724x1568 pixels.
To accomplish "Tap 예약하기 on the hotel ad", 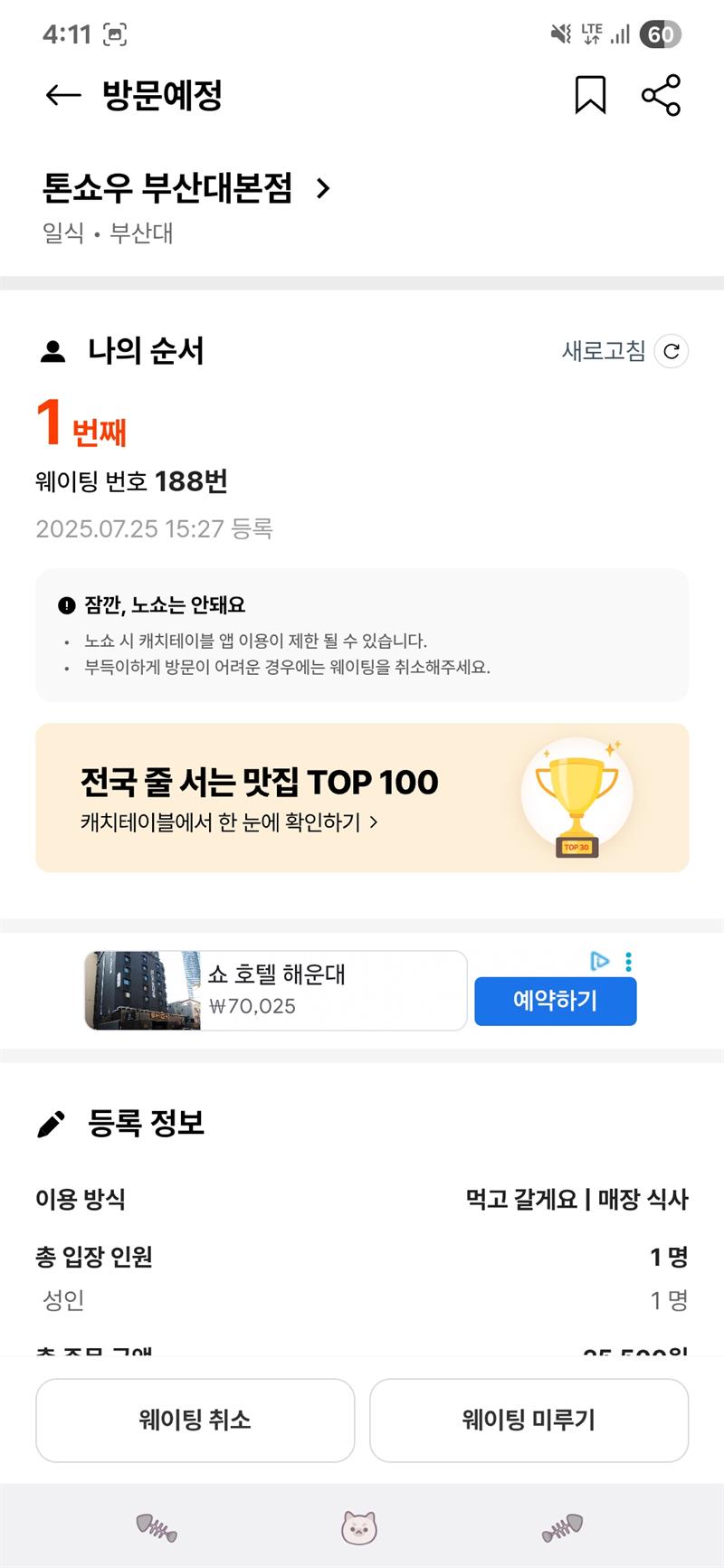I will (555, 1001).
